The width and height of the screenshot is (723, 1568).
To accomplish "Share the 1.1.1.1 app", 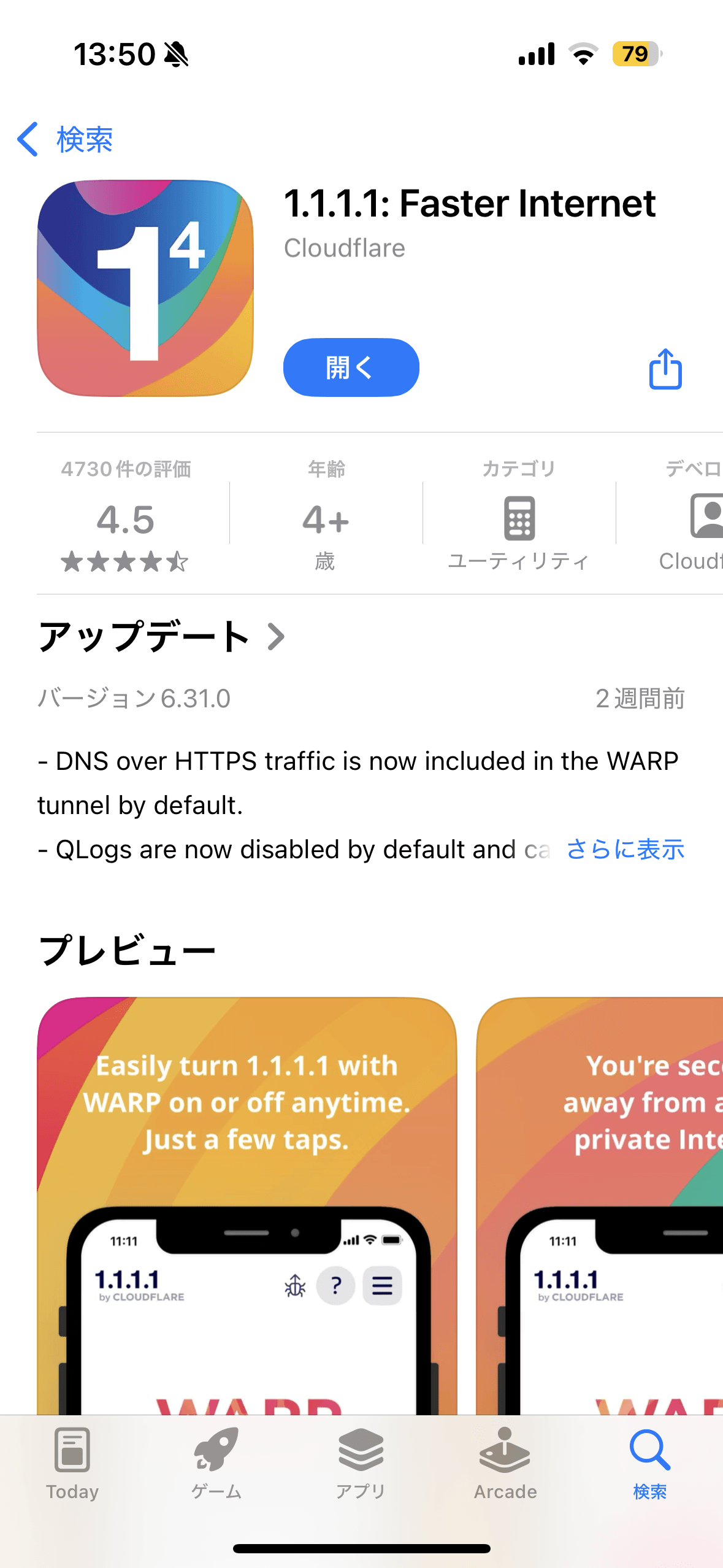I will tap(665, 369).
